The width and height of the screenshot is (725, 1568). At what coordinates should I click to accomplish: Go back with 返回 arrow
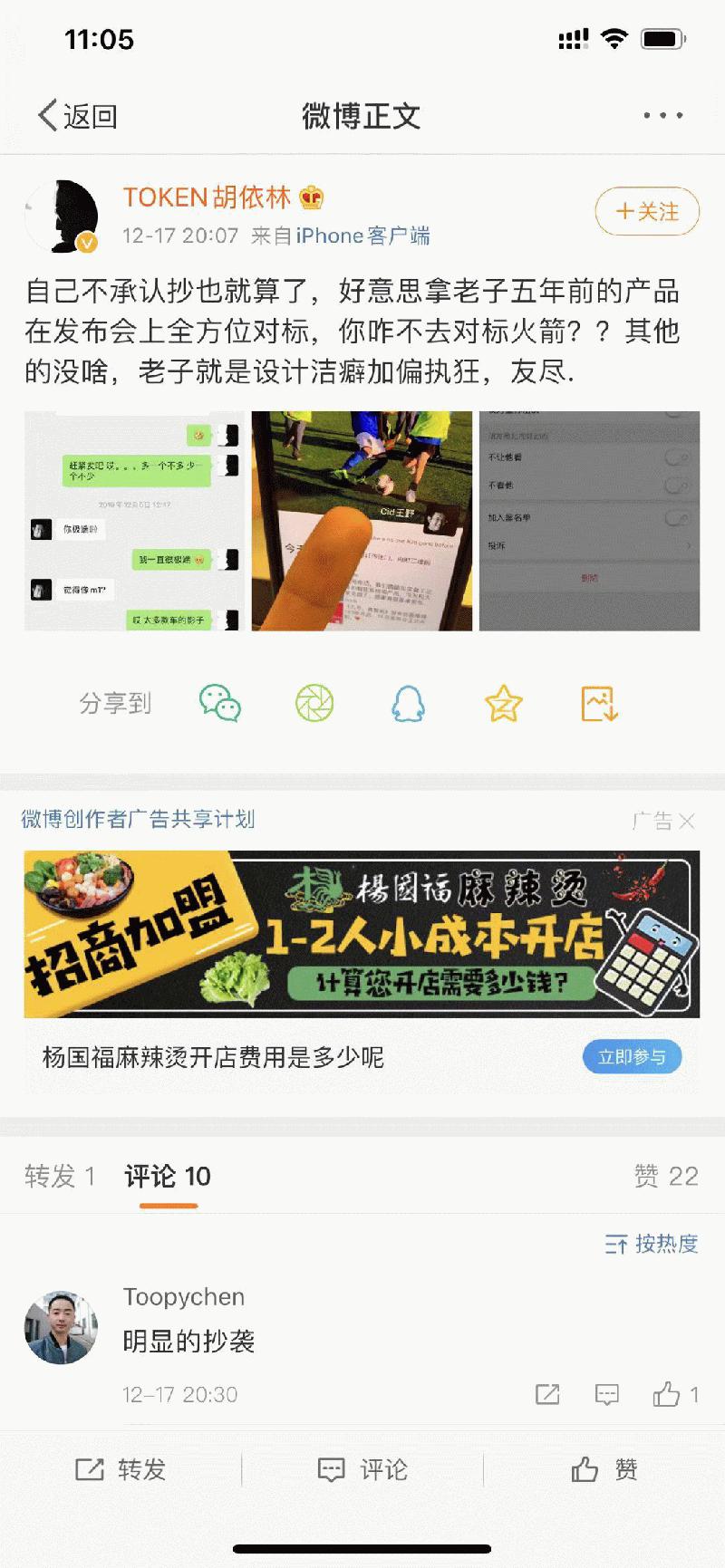[76, 116]
